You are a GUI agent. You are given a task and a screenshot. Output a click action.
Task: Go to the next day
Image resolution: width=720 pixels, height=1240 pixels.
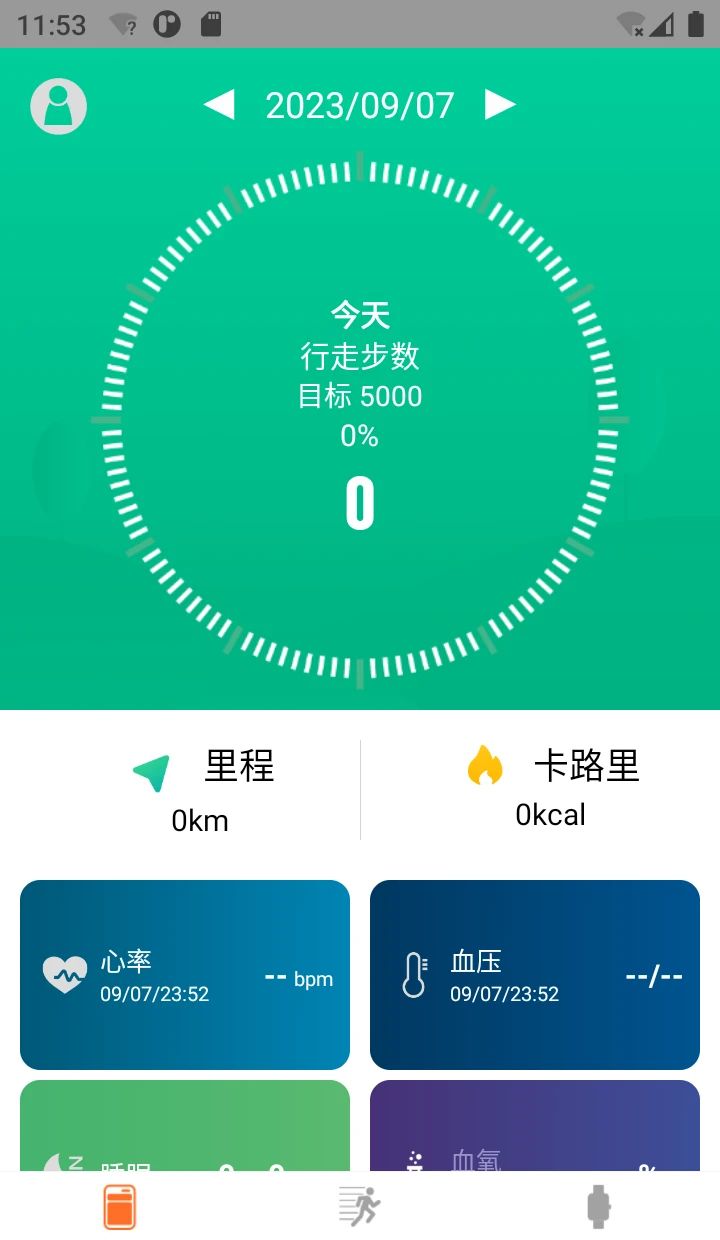point(500,104)
